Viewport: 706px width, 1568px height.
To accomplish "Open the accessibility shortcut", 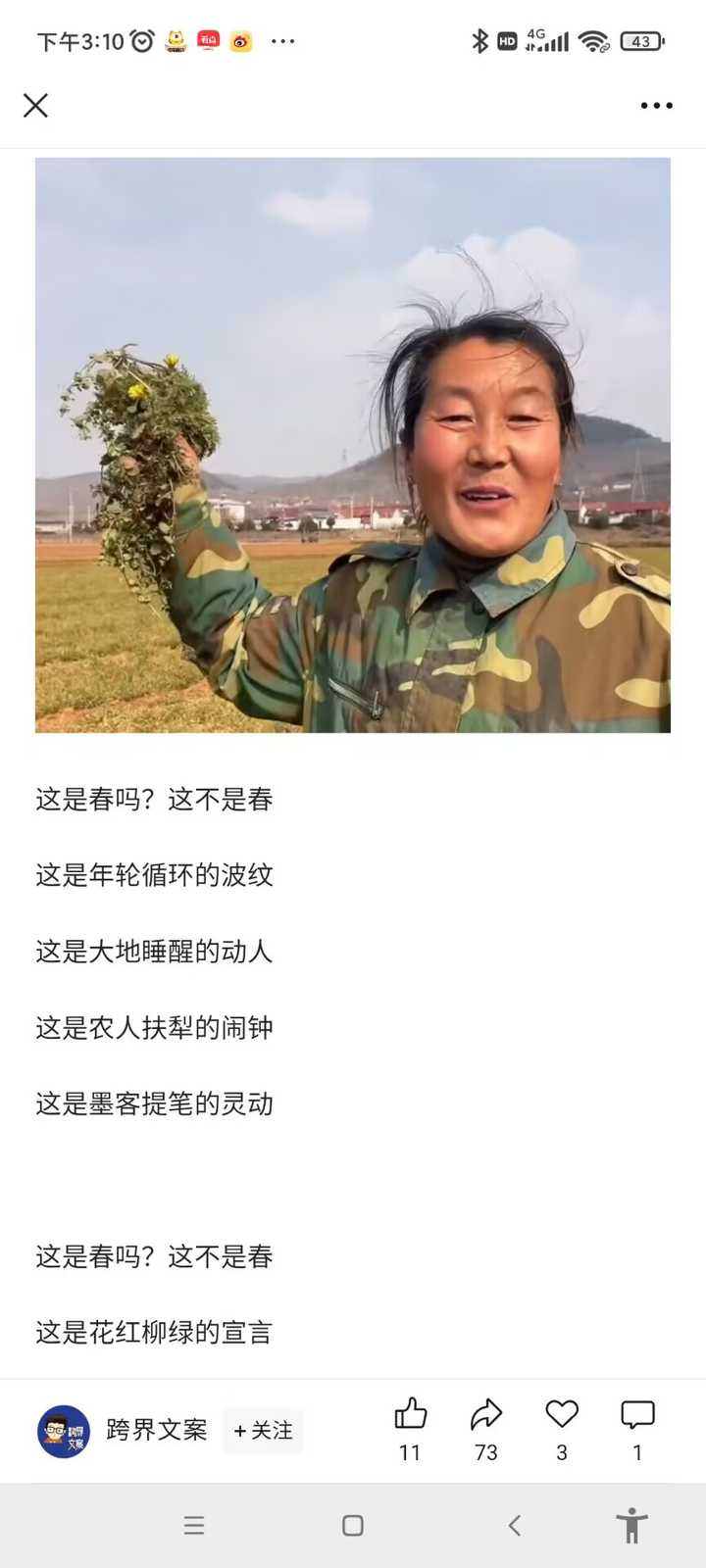I will point(632,1525).
